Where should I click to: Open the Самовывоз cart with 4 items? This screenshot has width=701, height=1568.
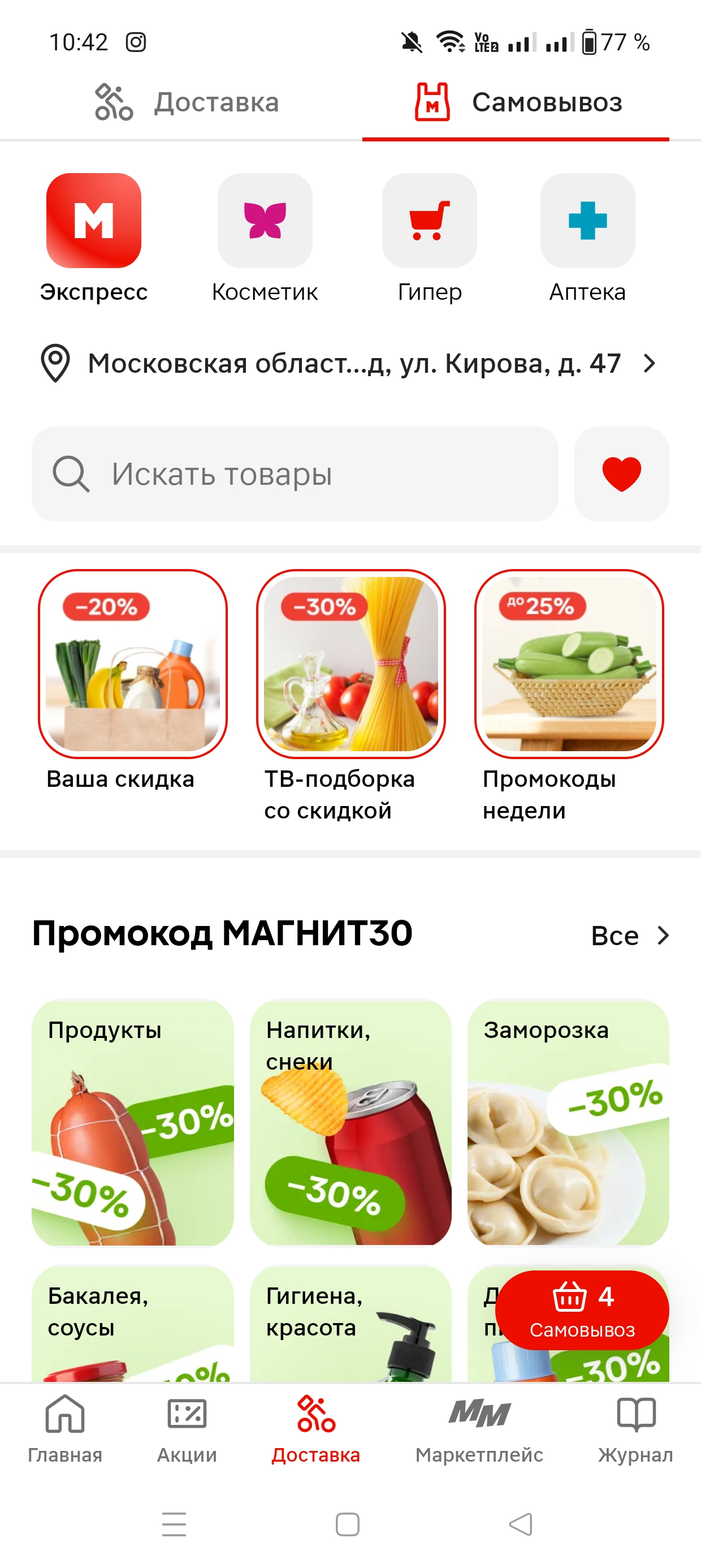(582, 1310)
